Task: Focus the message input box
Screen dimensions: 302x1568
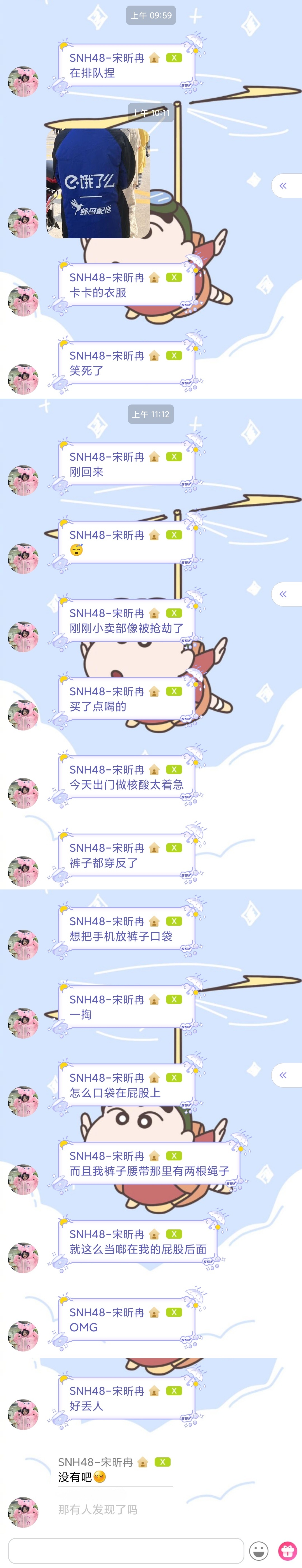Action: click(126, 1550)
